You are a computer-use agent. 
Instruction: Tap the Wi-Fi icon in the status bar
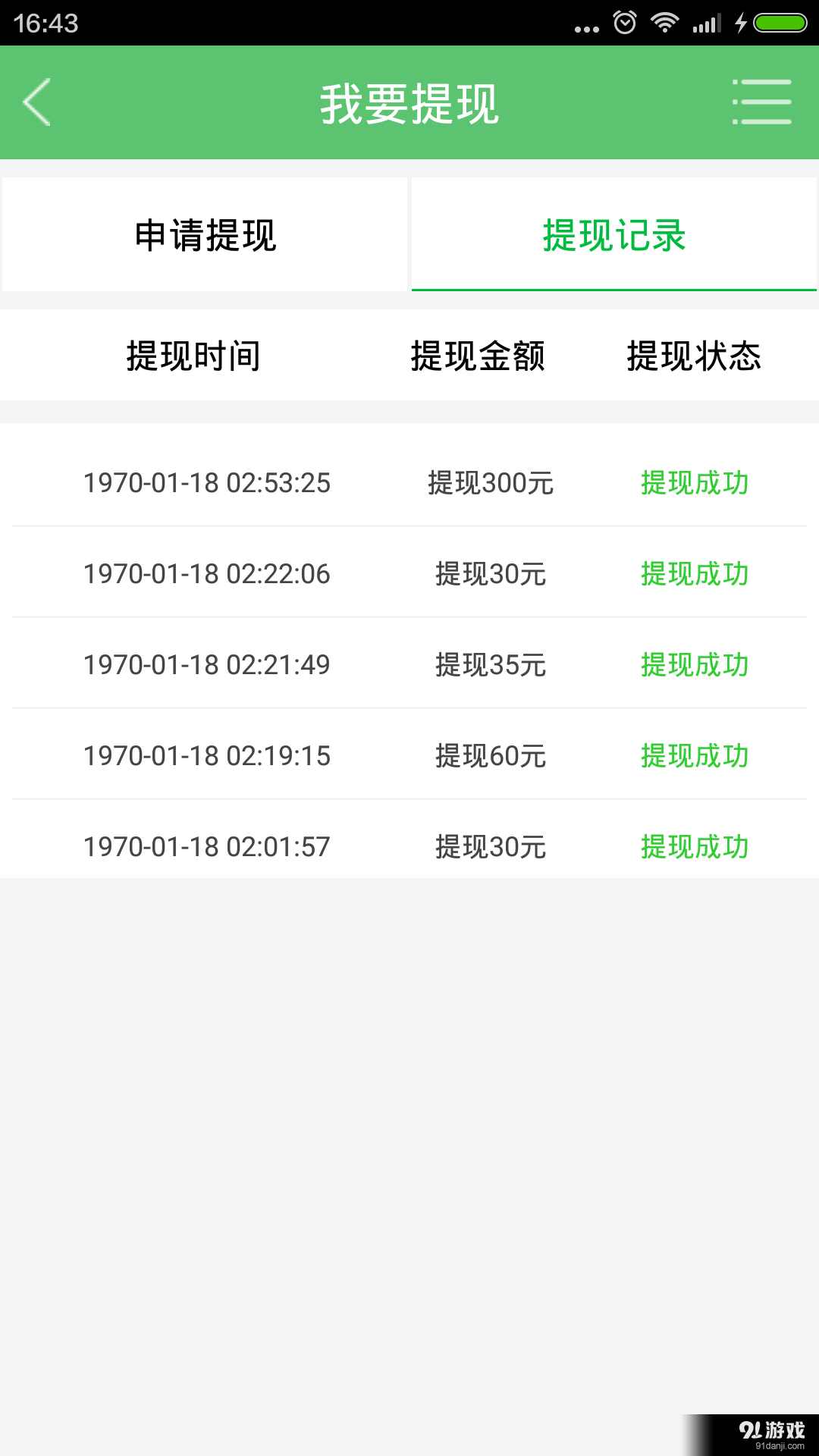click(664, 24)
